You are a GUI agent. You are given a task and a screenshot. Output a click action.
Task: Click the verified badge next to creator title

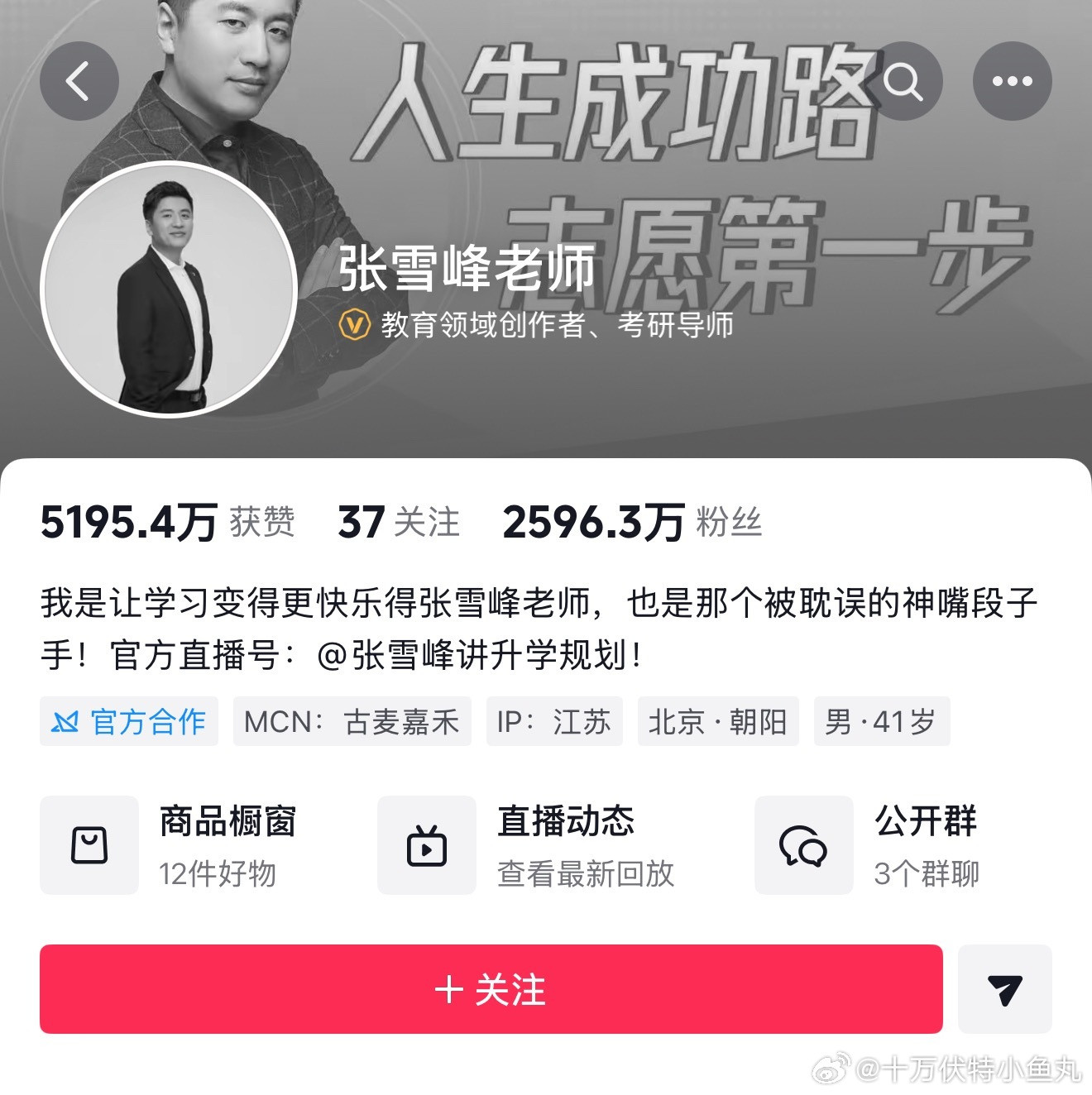pyautogui.click(x=354, y=326)
